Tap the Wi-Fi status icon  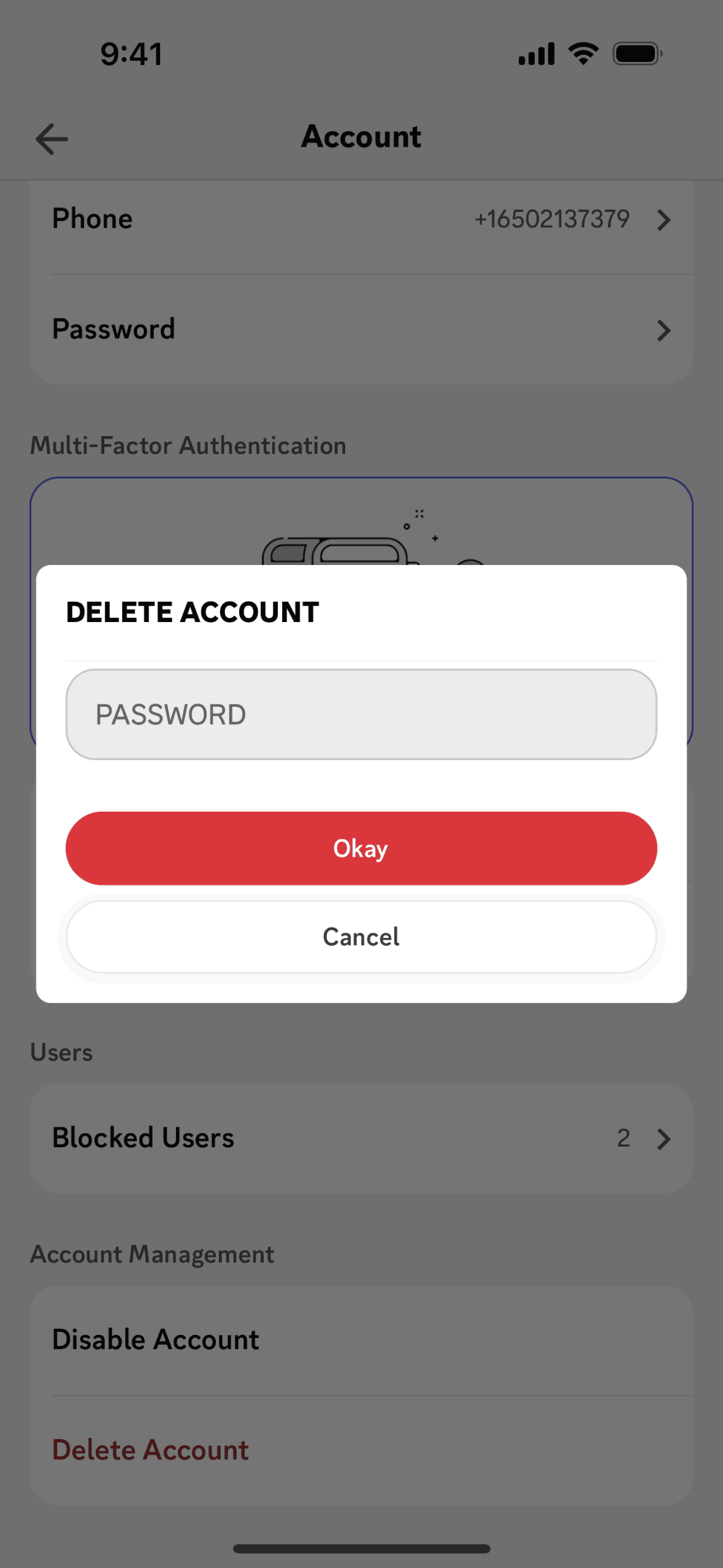tap(582, 53)
